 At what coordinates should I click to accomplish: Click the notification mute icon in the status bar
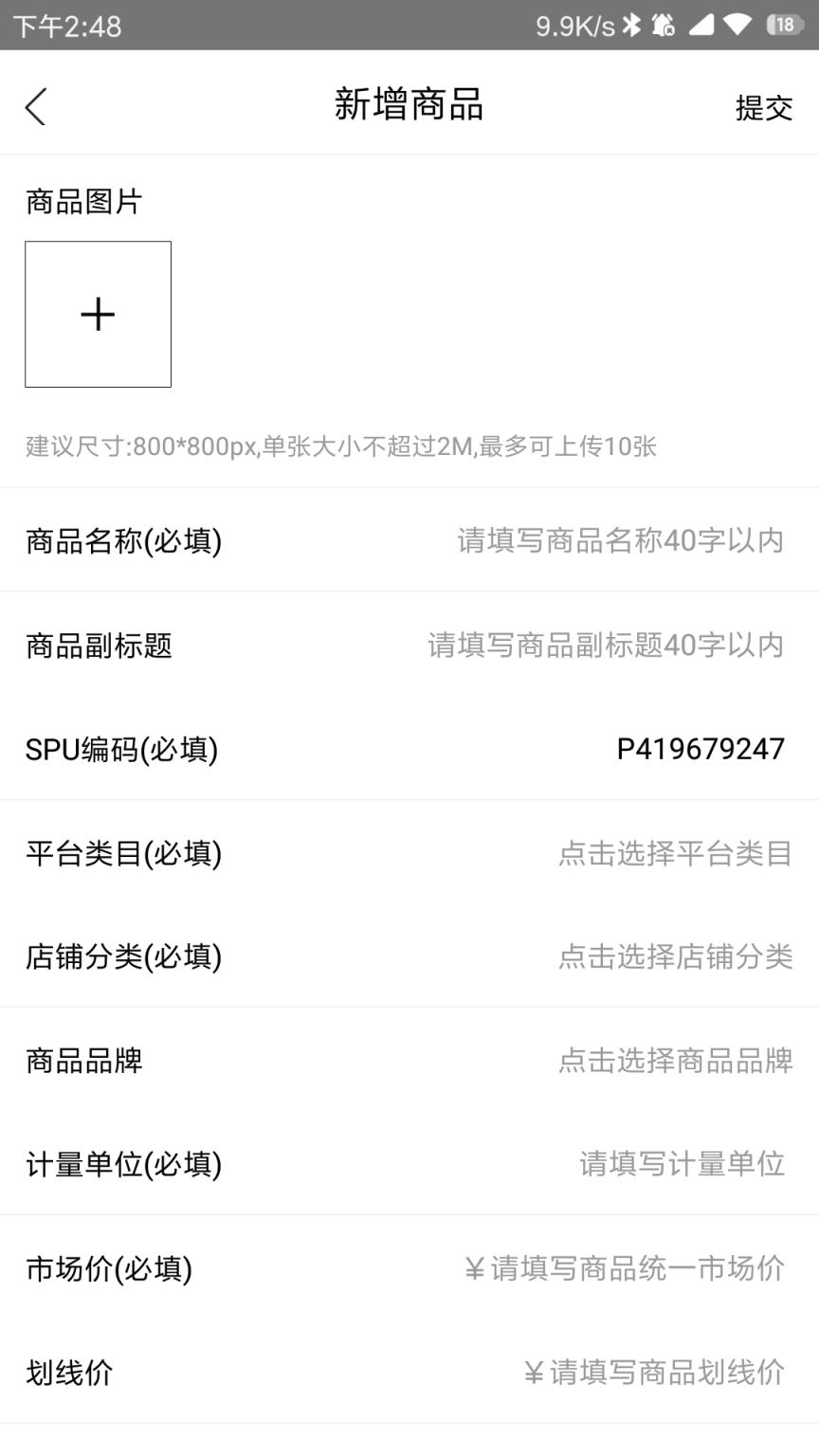(662, 27)
